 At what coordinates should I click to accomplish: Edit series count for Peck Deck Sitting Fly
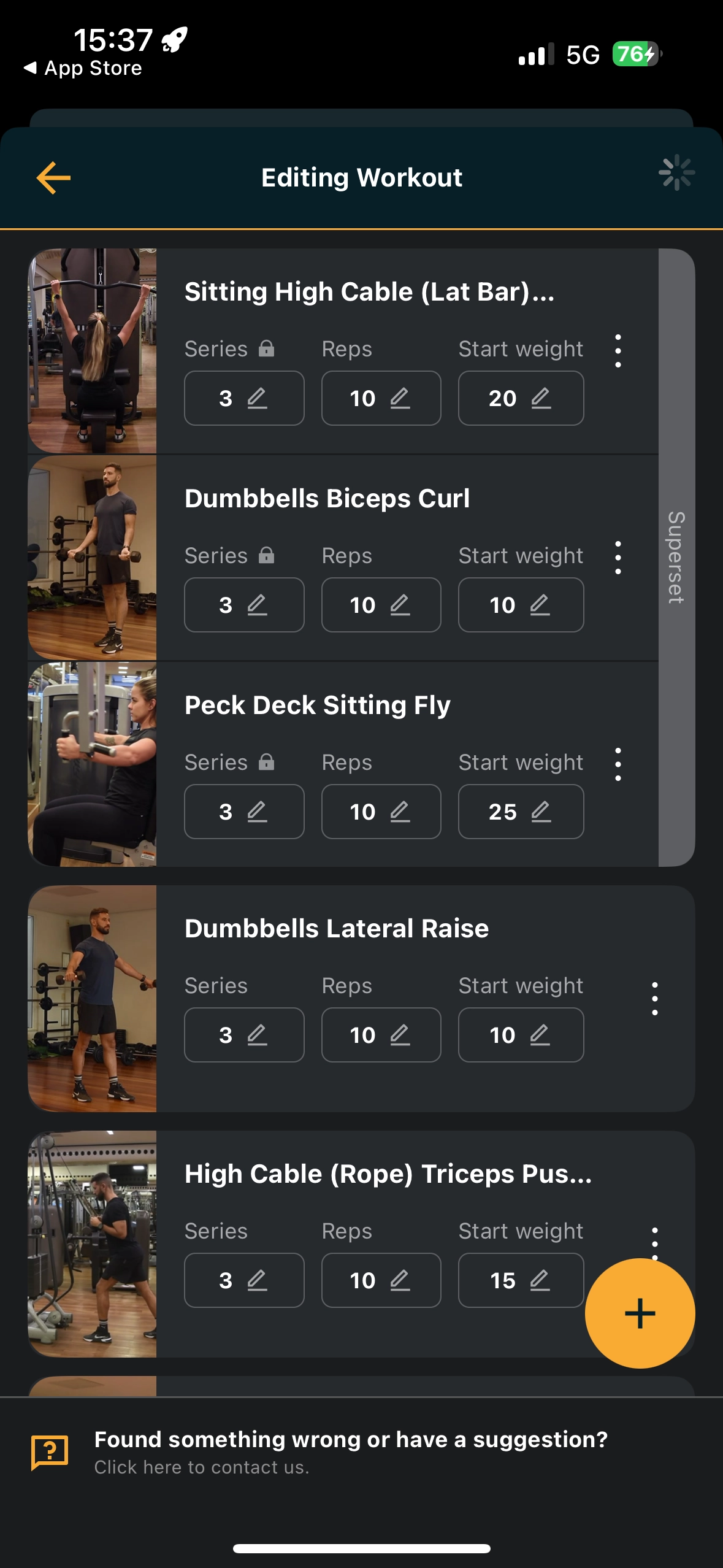(243, 812)
